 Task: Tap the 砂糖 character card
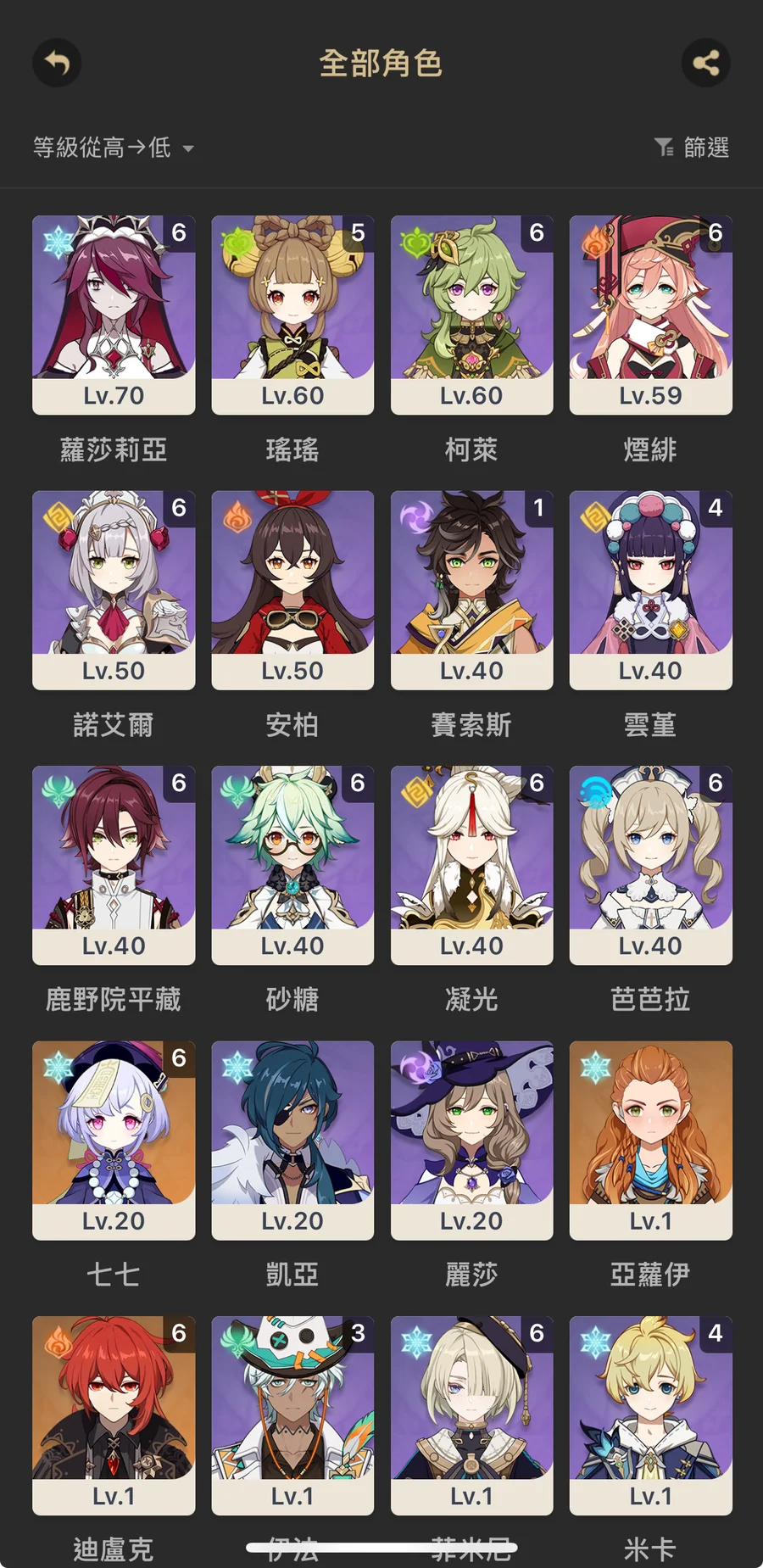coord(292,865)
